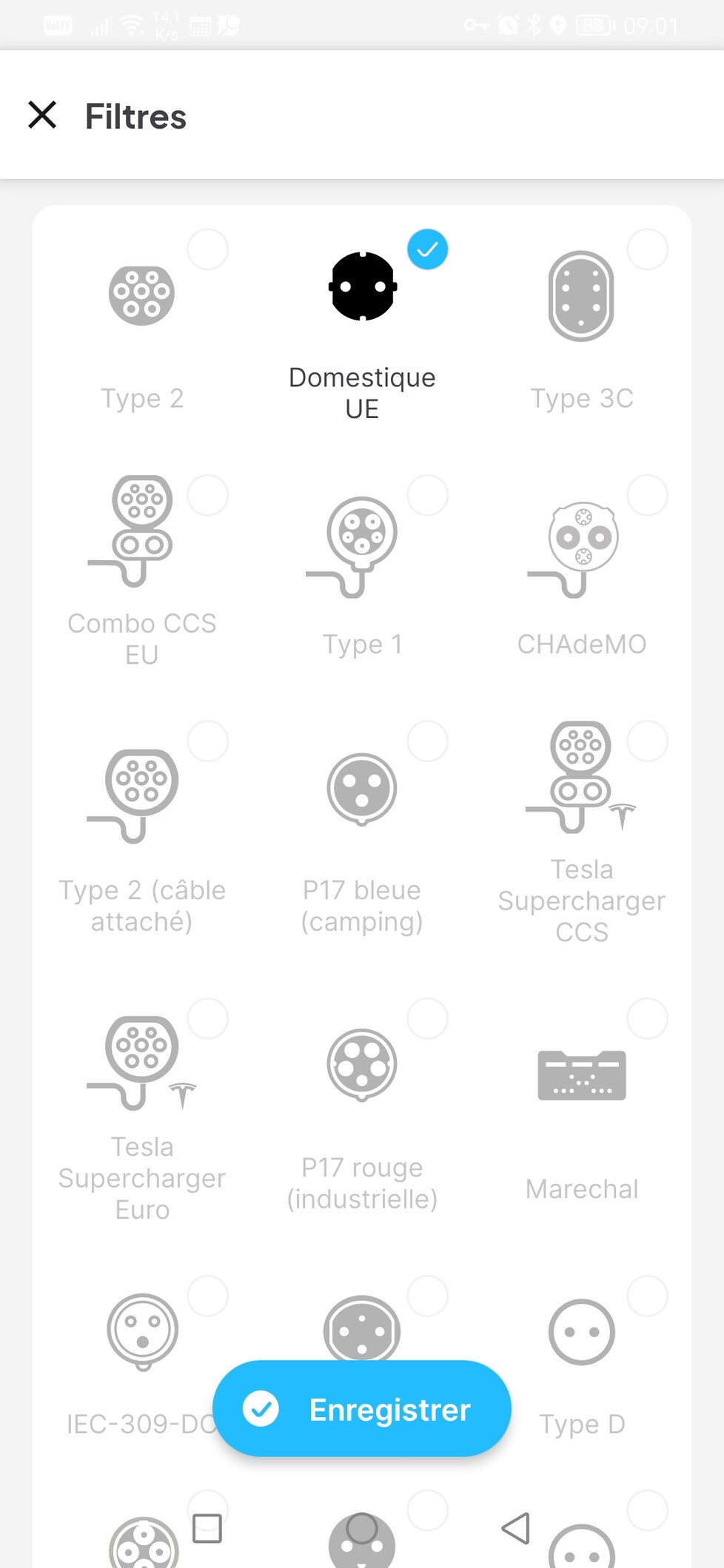Select Tesla Supercharger Euro connector
This screenshot has height=1568, width=724.
[x=142, y=1110]
